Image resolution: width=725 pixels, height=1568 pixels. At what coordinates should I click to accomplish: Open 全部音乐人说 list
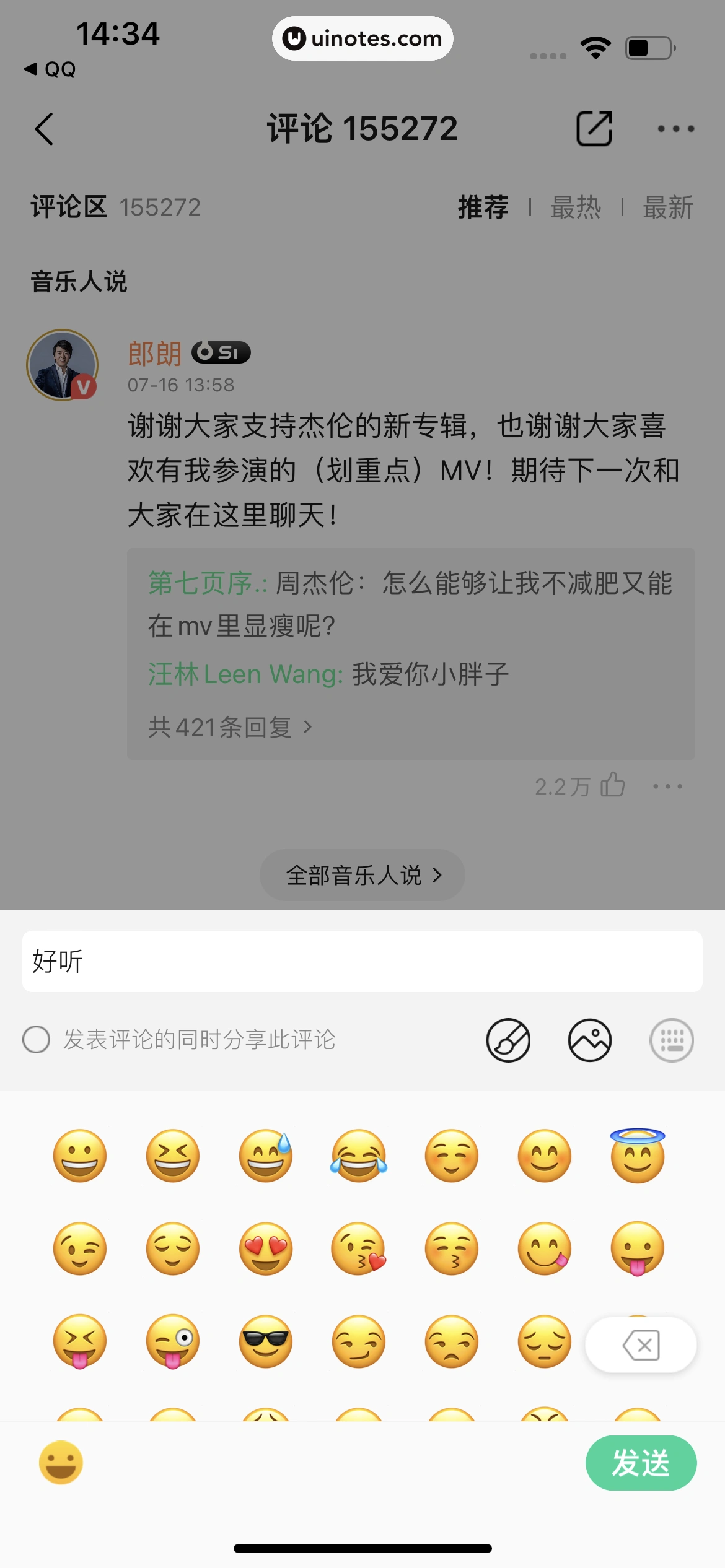point(362,875)
